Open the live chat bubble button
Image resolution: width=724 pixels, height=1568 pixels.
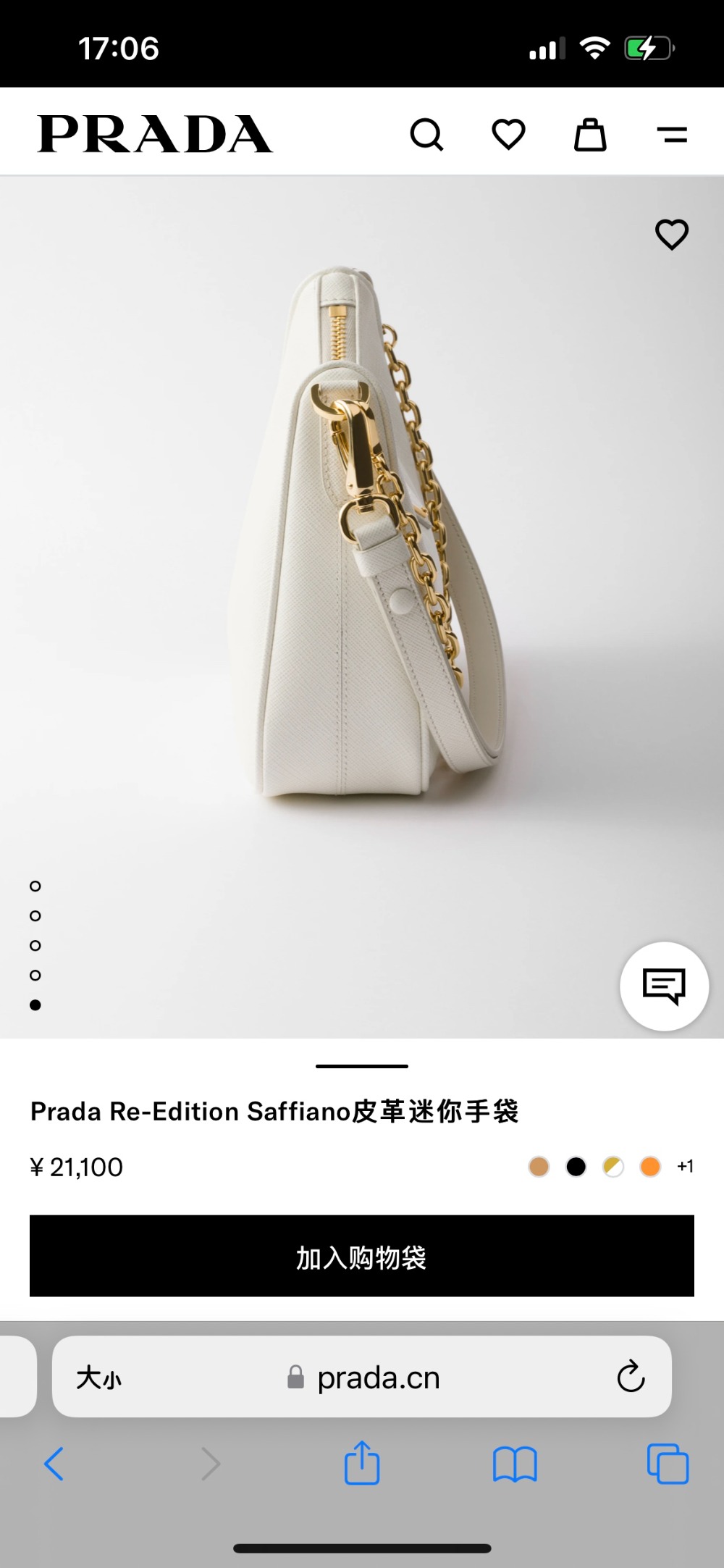tap(664, 986)
